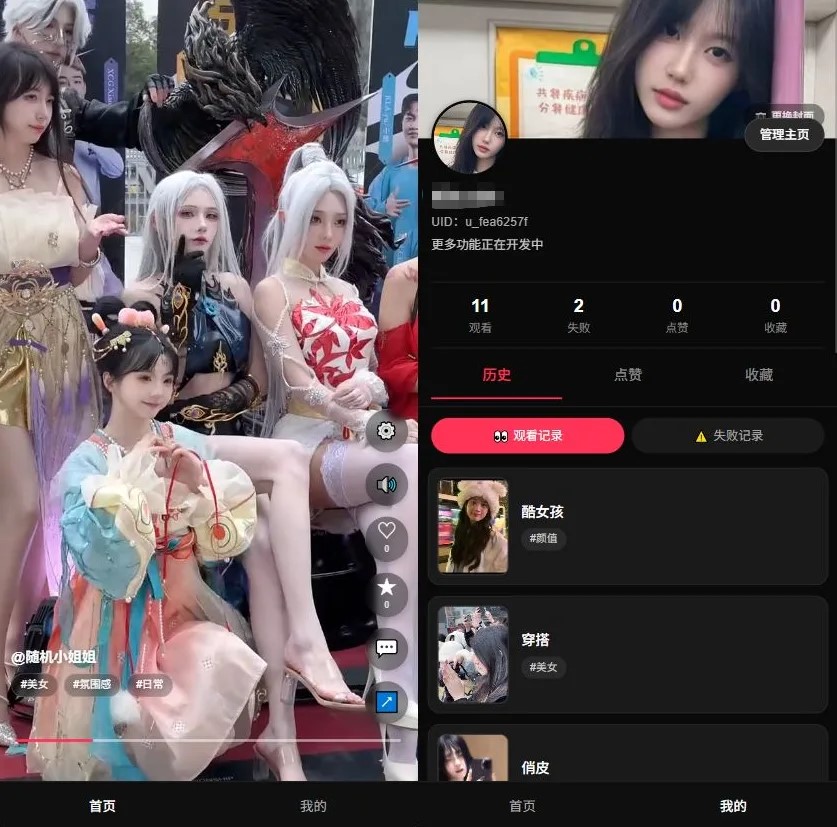837x827 pixels.
Task: Select the #氛围感 tag chip
Action: 92,684
